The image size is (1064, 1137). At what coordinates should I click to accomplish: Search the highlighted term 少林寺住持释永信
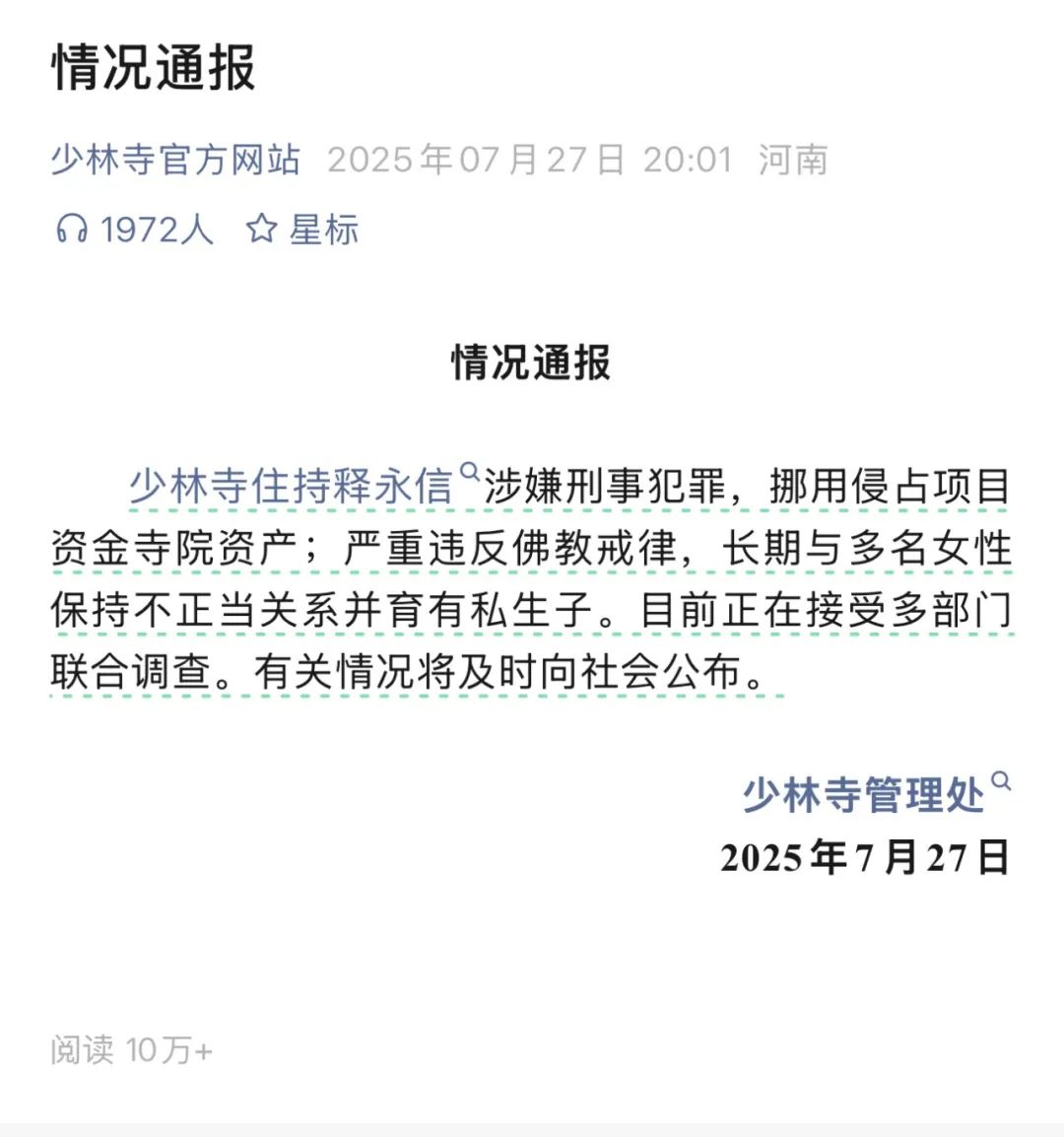[292, 487]
